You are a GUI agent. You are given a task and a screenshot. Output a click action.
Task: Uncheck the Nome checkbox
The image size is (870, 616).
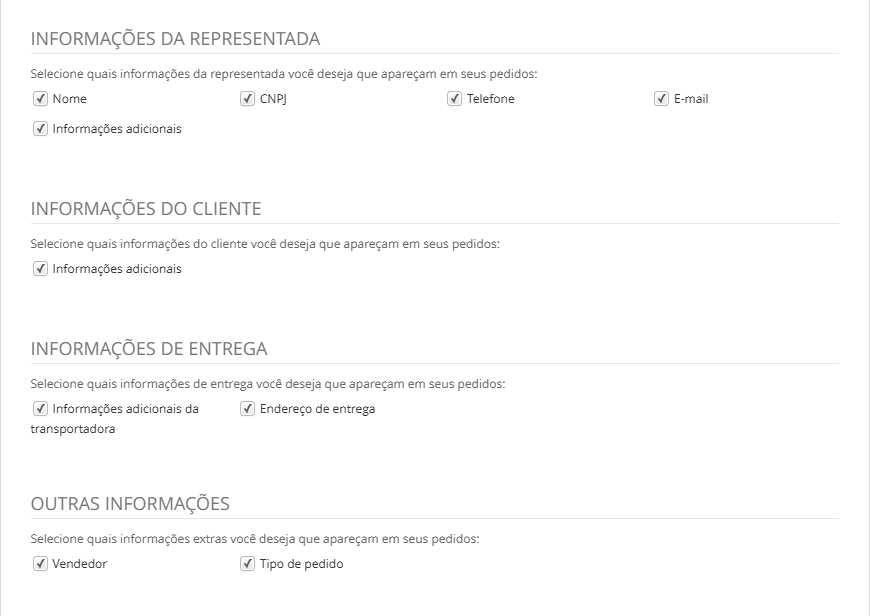coord(41,99)
